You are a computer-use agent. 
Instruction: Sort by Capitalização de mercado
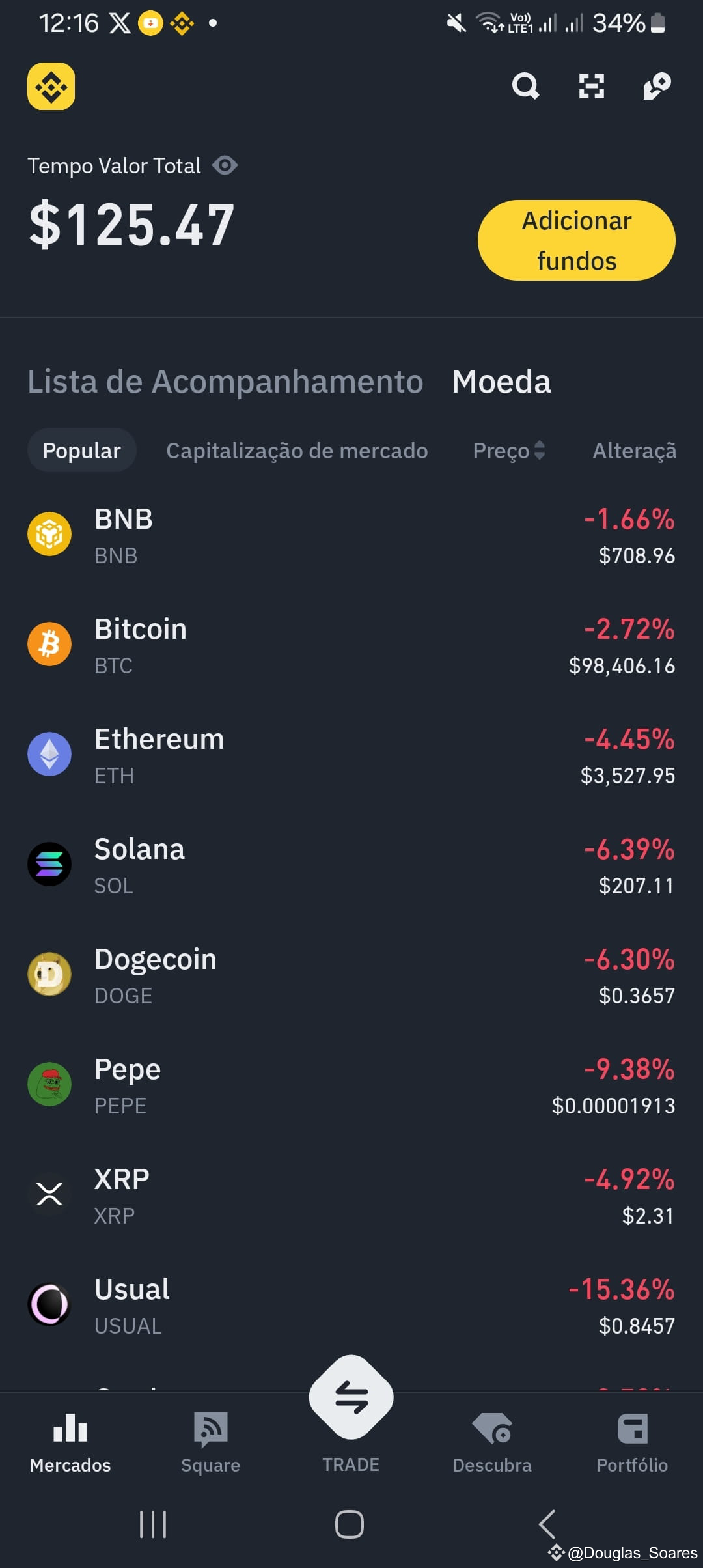point(297,451)
